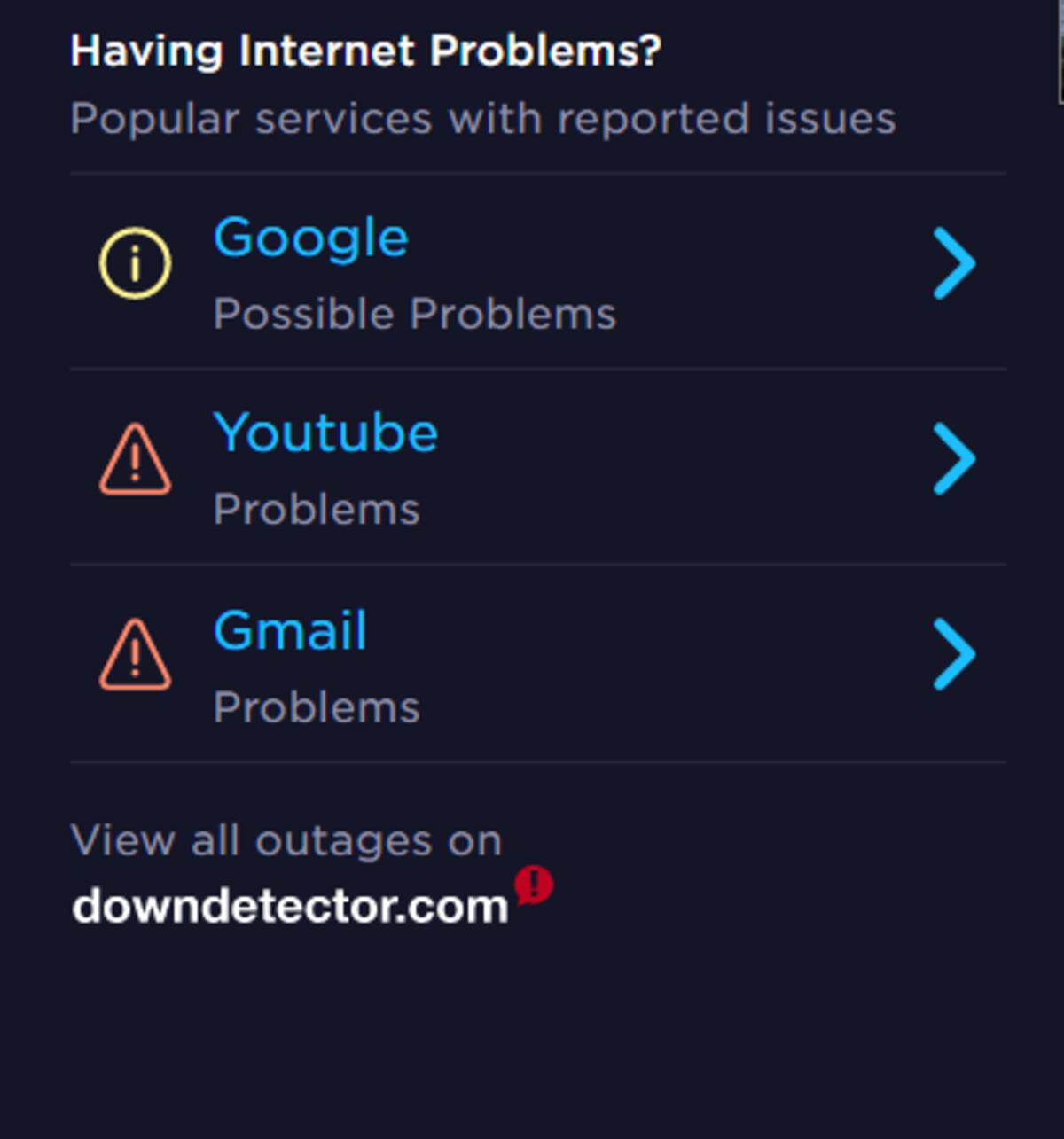Screen dimensions: 1064x1139
Task: Open the Google possible problems row
Action: click(x=536, y=270)
